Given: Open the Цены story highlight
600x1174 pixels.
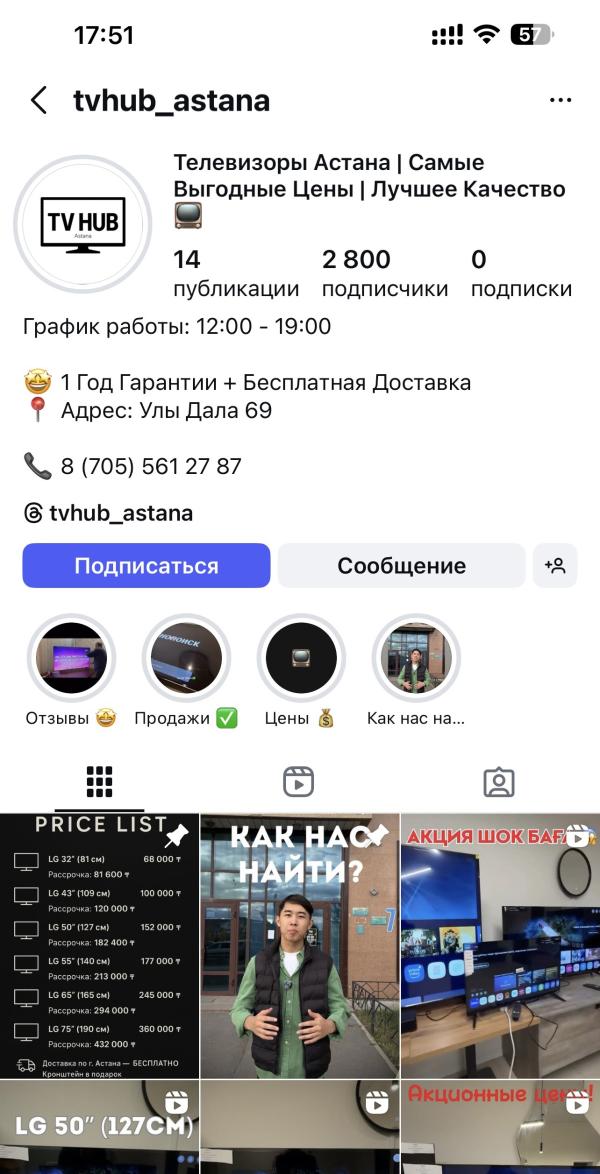Looking at the screenshot, I should [x=301, y=660].
